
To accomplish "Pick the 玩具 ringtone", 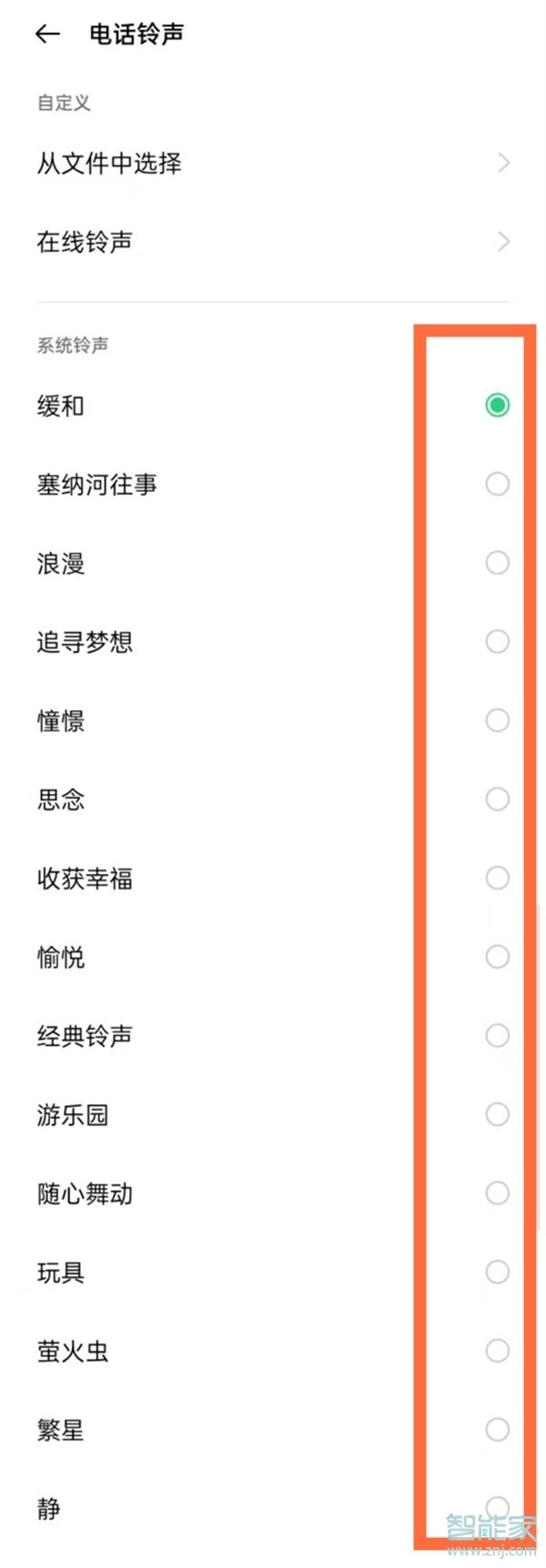I will pyautogui.click(x=497, y=1271).
